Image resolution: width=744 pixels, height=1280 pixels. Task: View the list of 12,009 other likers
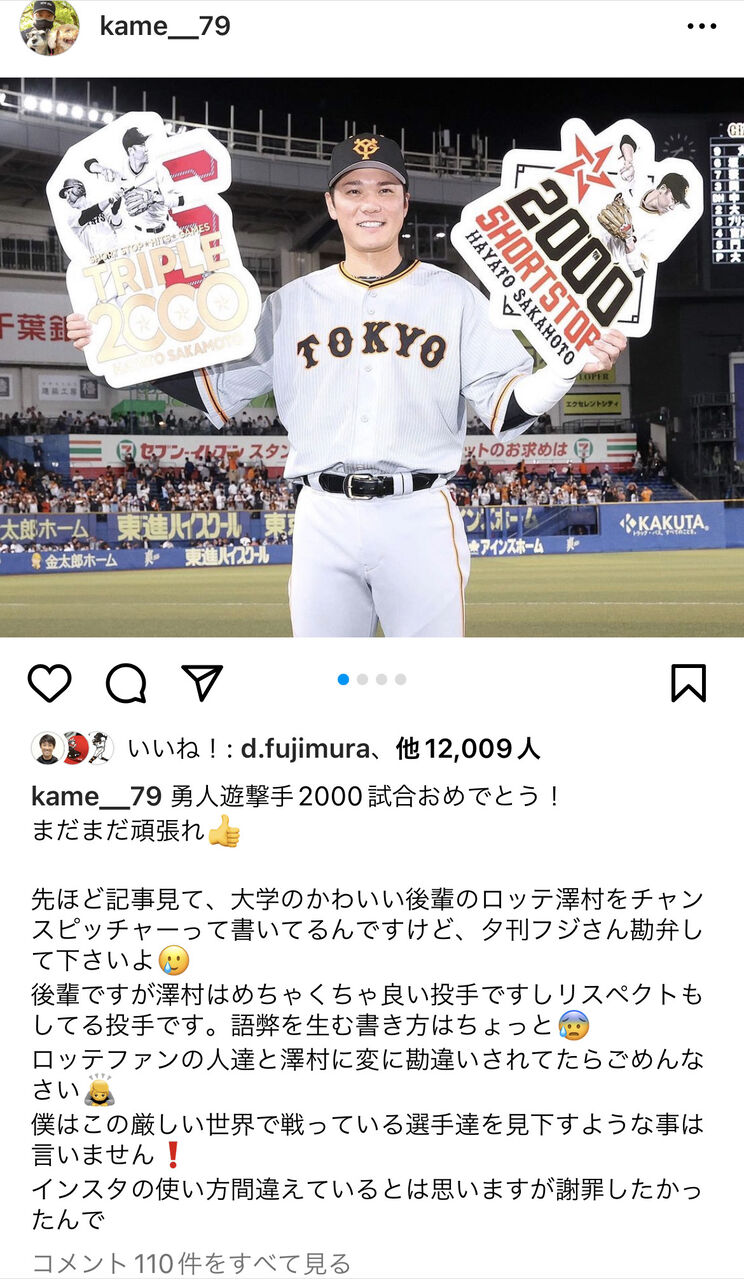[454, 748]
